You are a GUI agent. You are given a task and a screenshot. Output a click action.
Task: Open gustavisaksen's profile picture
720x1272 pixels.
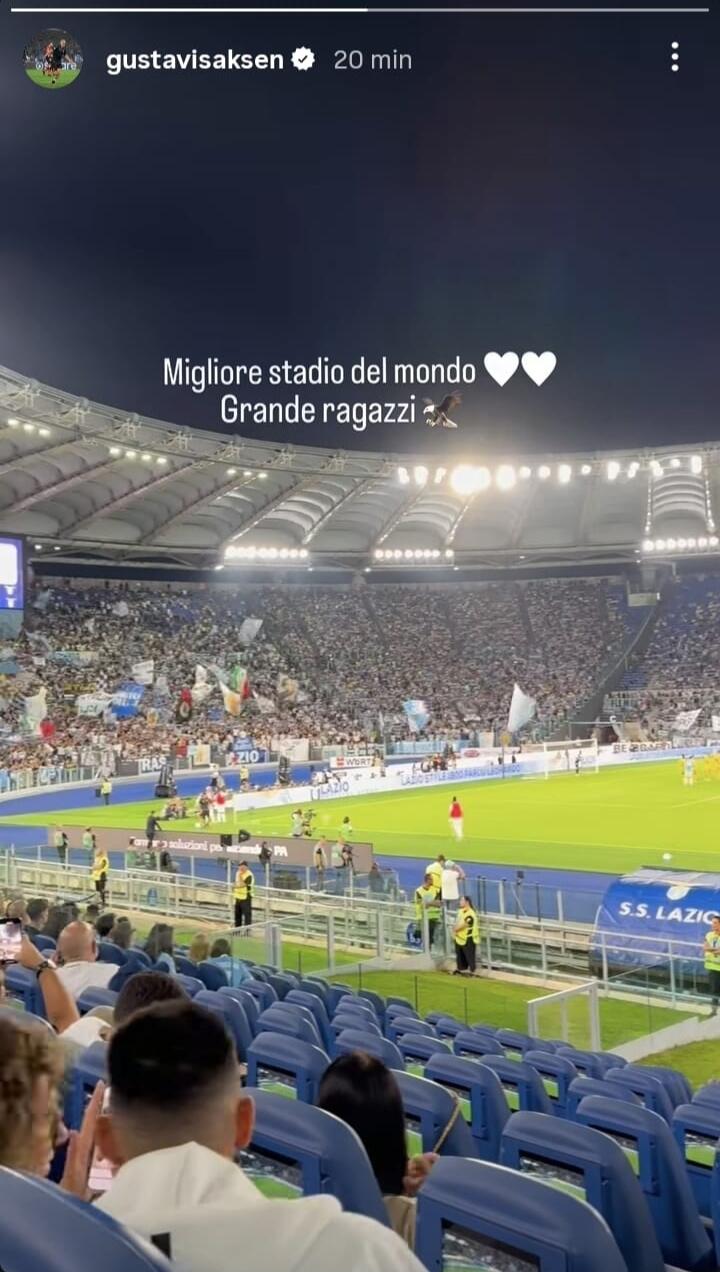tap(53, 59)
